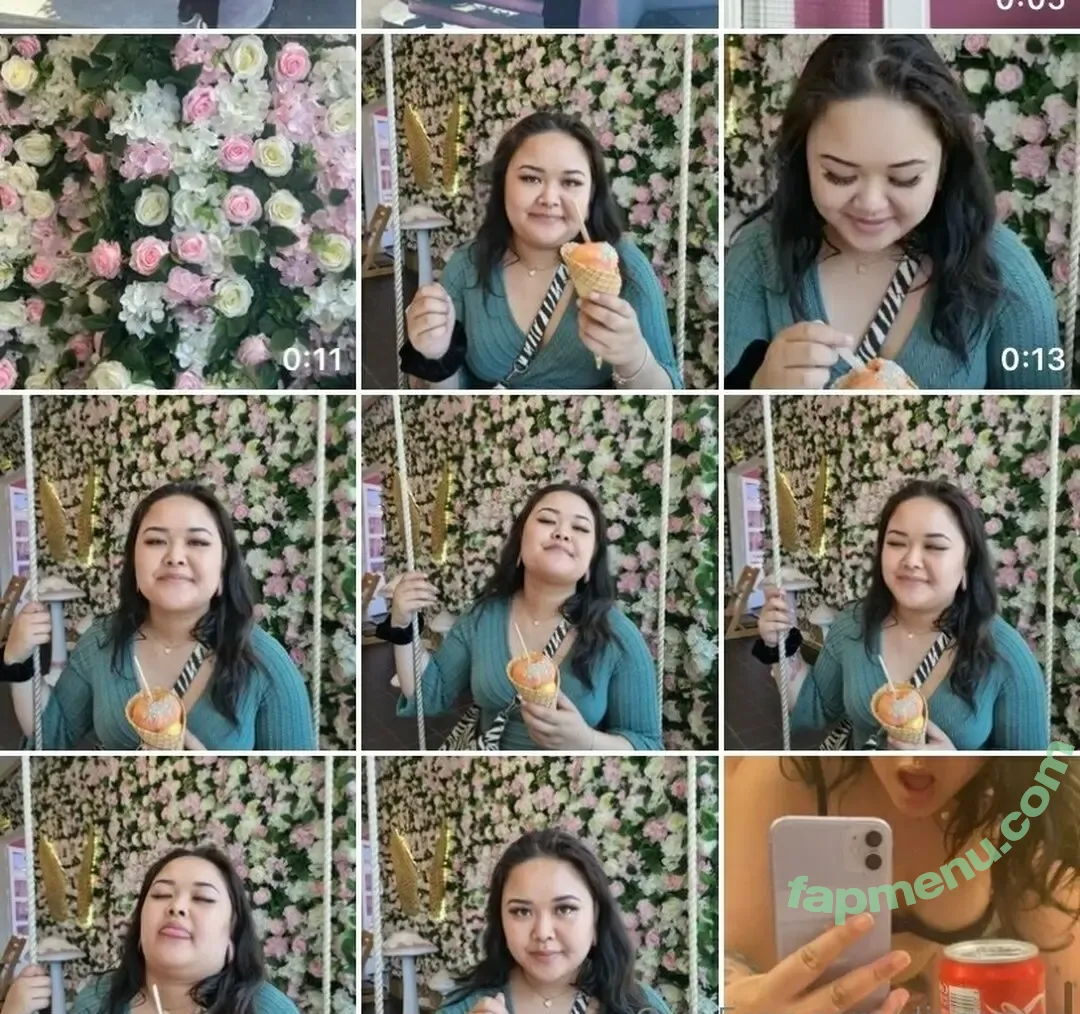
Task: Play the 0:13 close-up ice cream video
Action: 902,212
